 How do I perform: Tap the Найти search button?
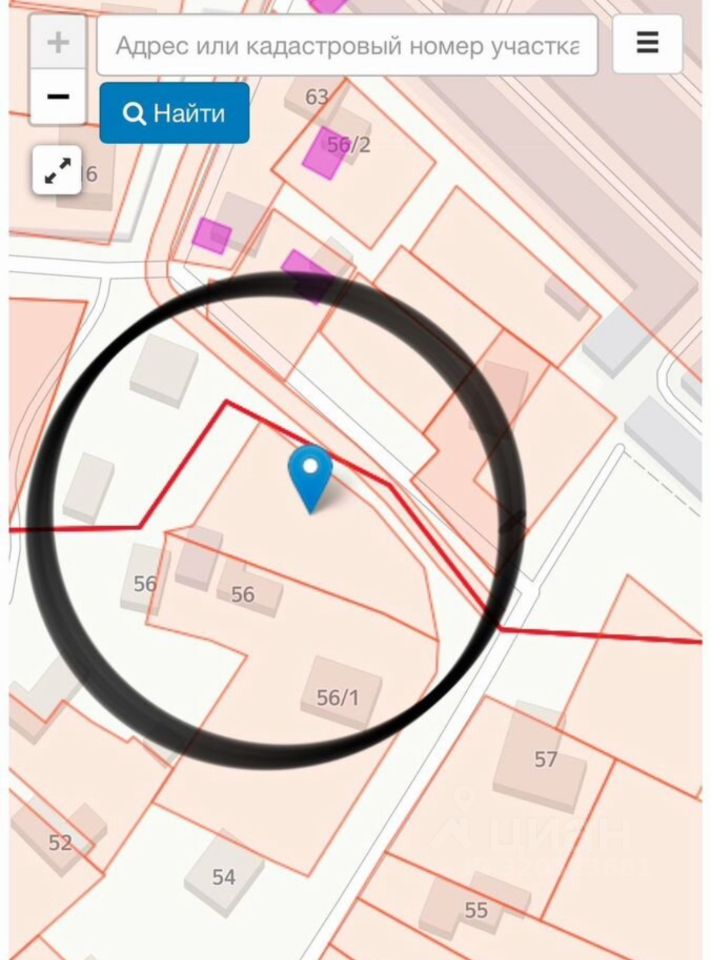coord(174,113)
